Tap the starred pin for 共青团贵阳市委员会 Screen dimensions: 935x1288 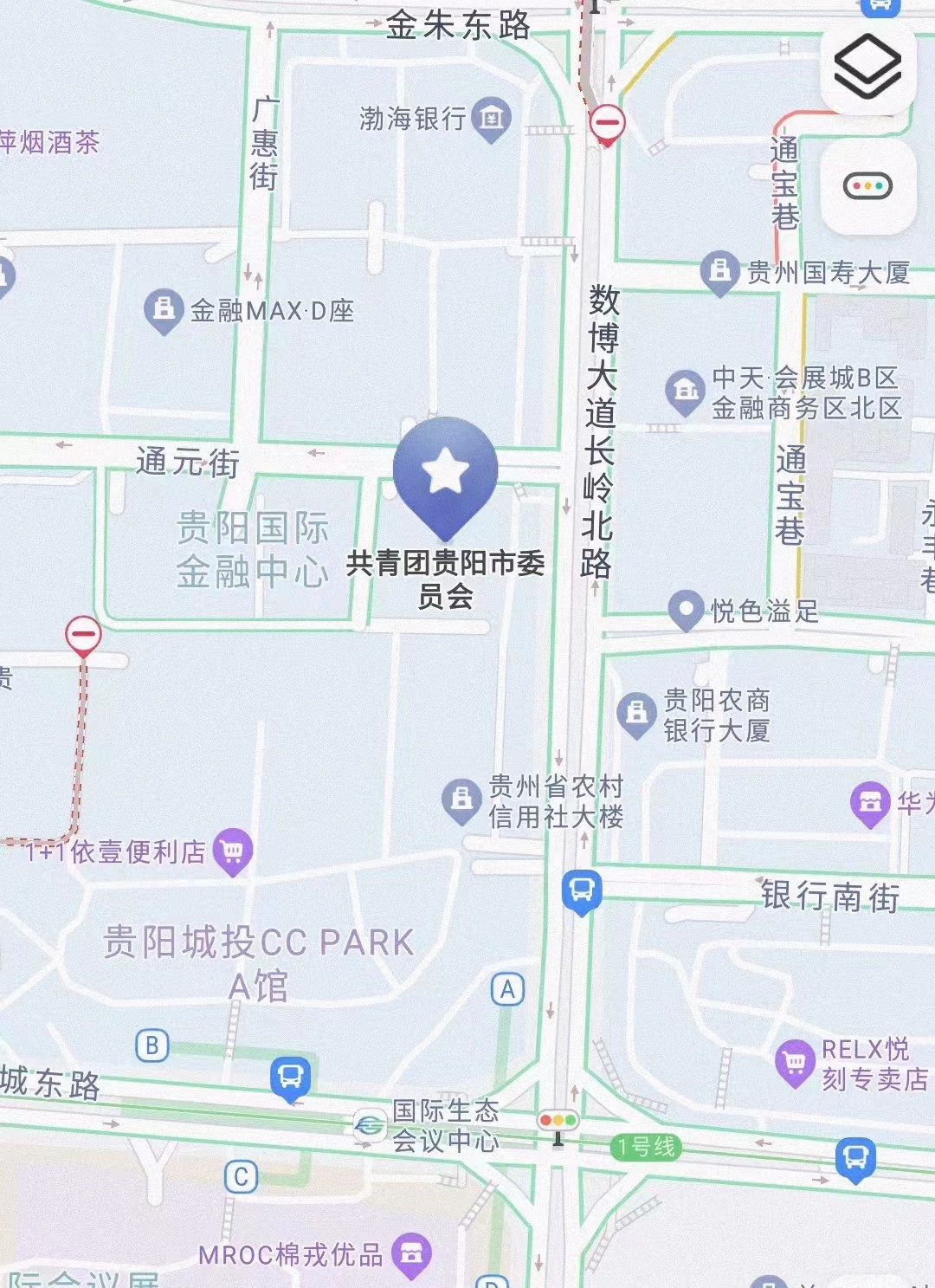tap(445, 472)
